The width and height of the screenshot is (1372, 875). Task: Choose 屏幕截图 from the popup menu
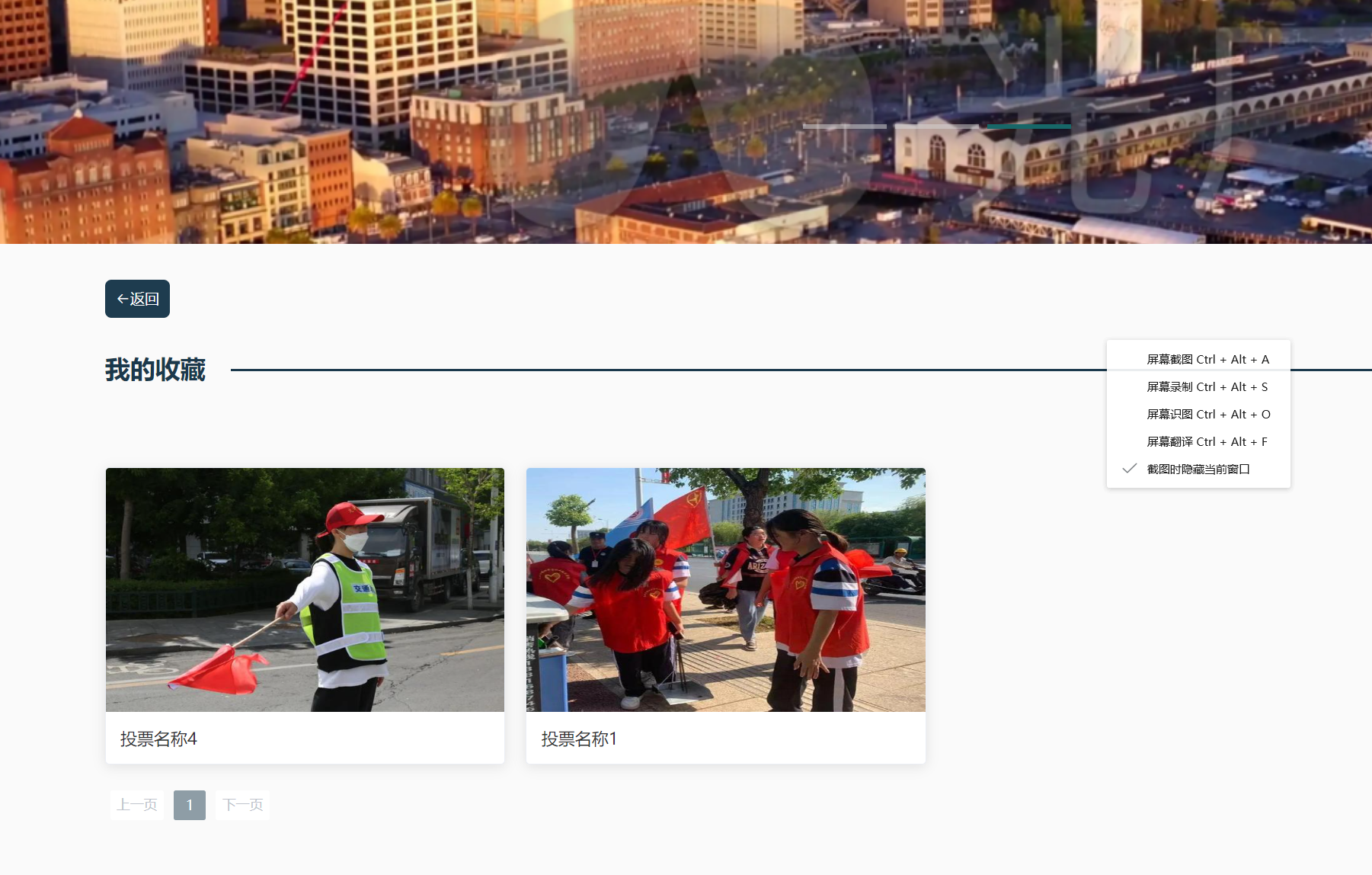(x=1207, y=360)
